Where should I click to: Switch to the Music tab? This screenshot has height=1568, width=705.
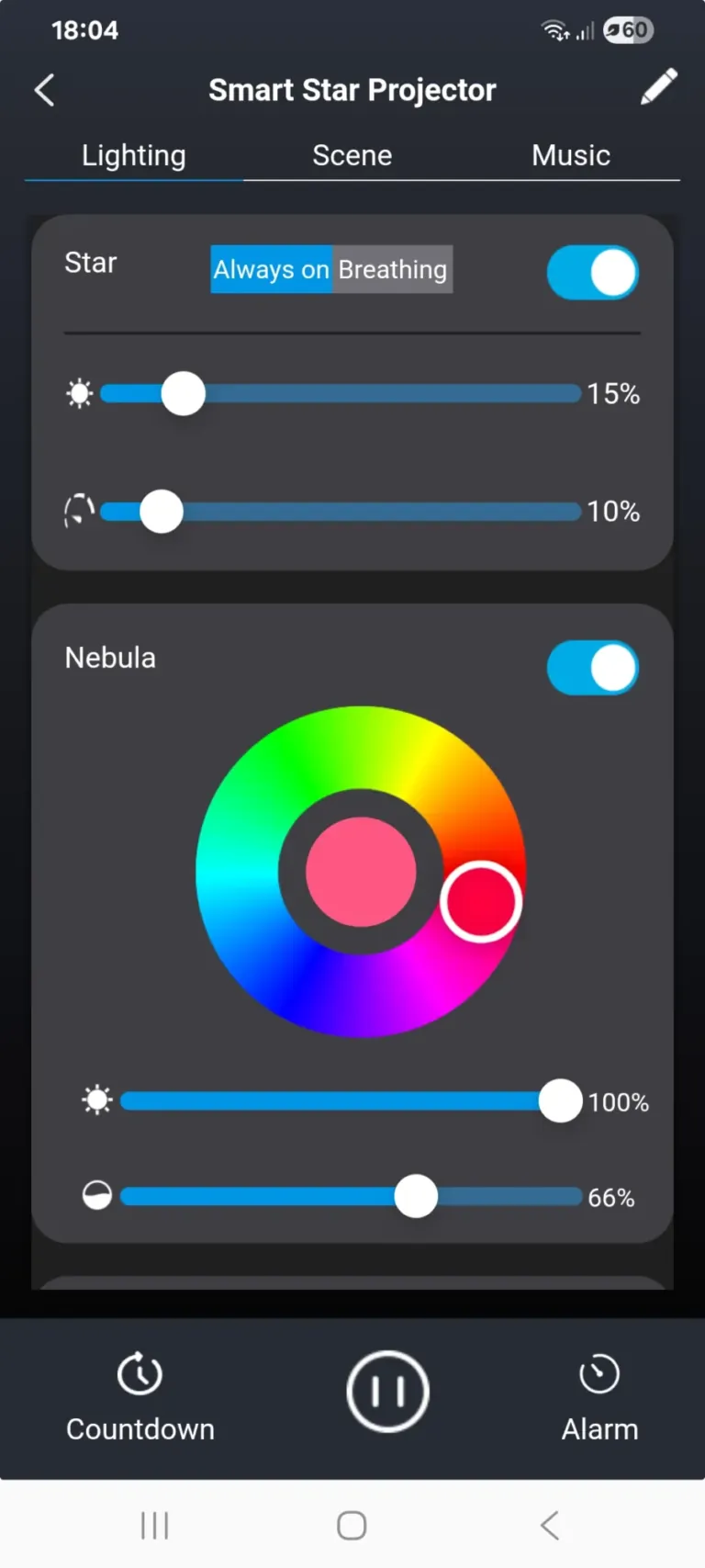(x=570, y=155)
